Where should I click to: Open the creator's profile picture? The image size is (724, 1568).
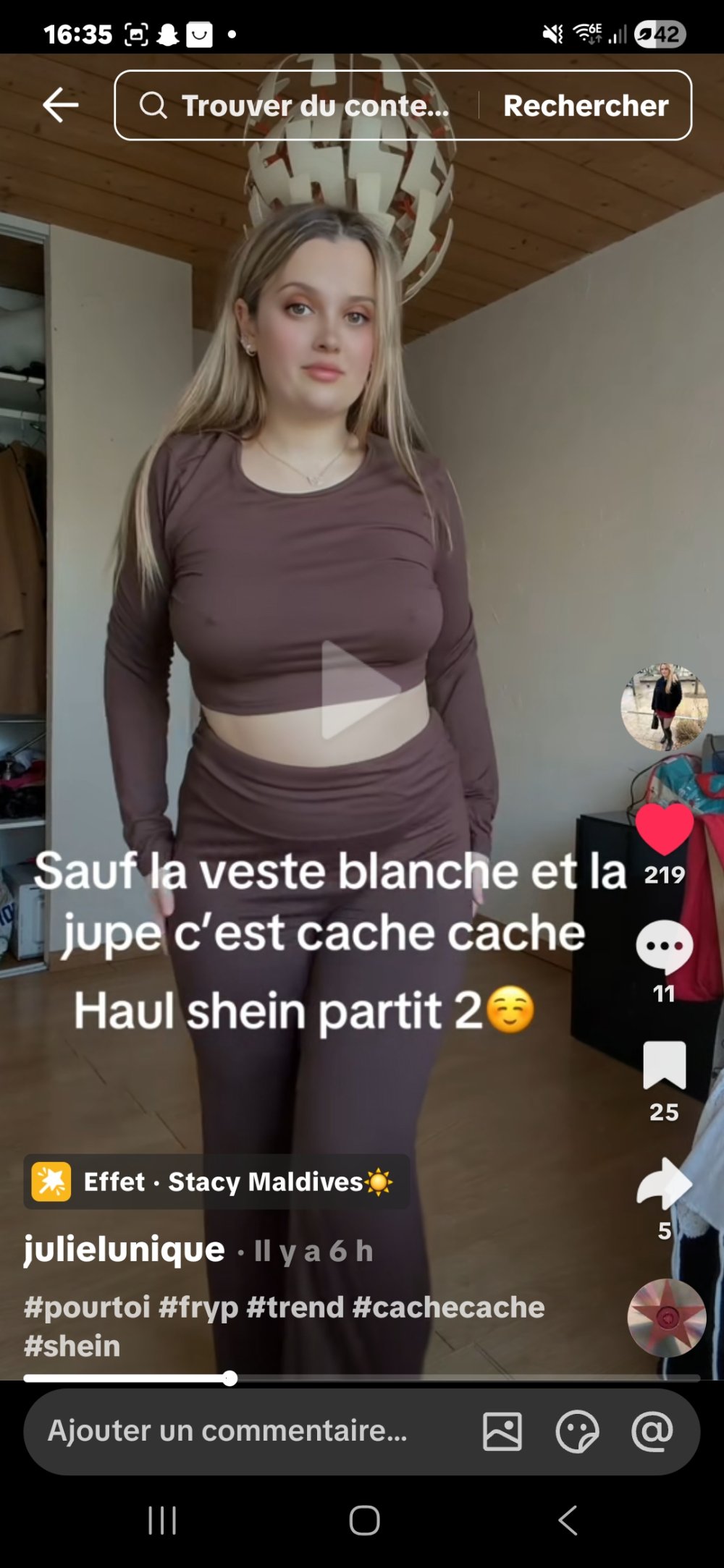(x=664, y=706)
